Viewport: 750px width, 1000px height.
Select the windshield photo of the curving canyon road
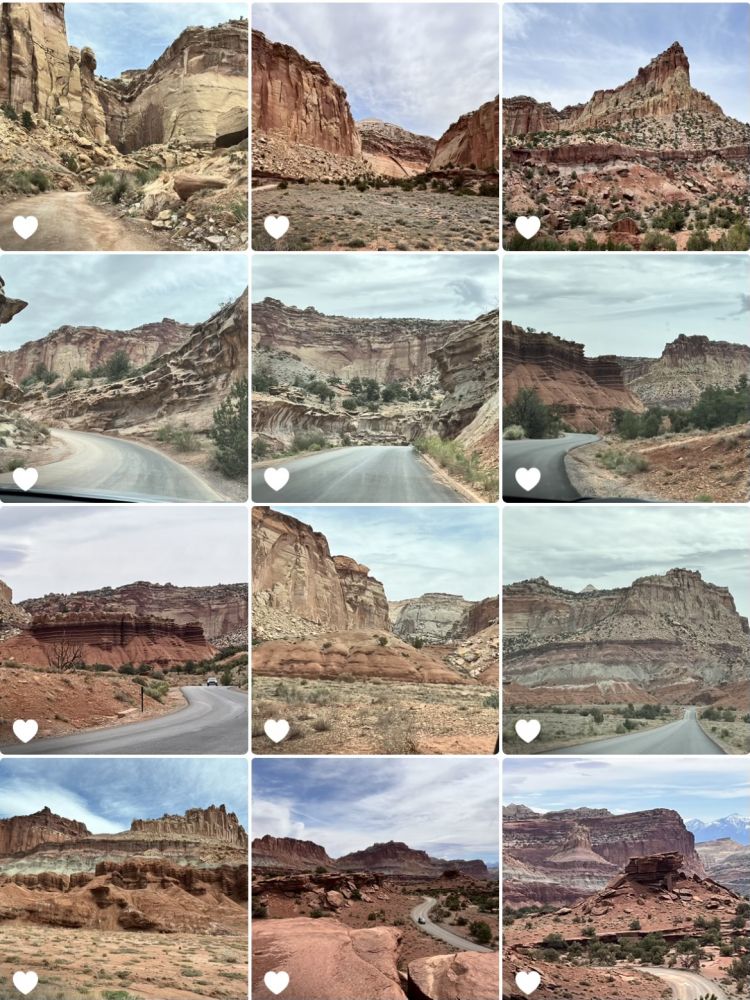coord(124,377)
